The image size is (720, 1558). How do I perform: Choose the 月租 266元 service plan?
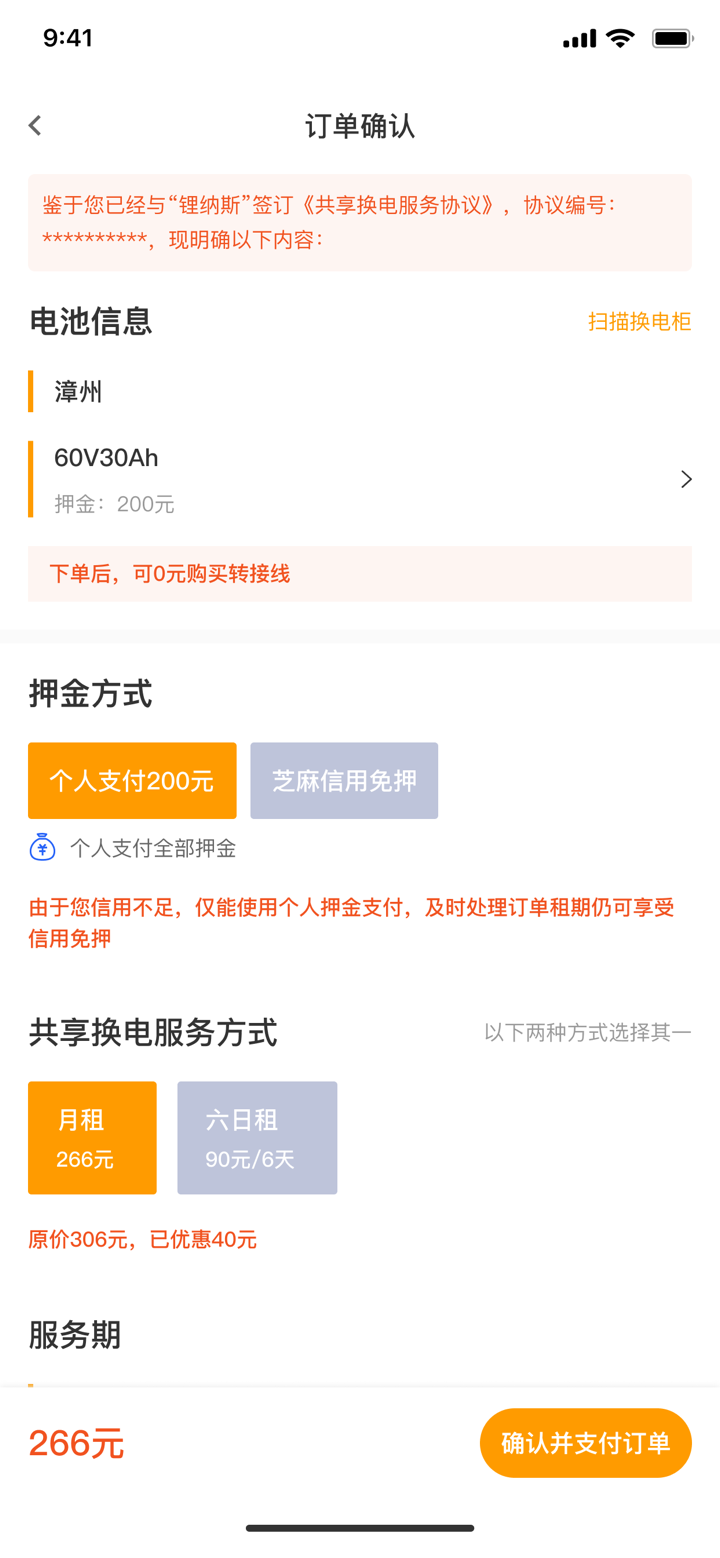pos(92,1137)
